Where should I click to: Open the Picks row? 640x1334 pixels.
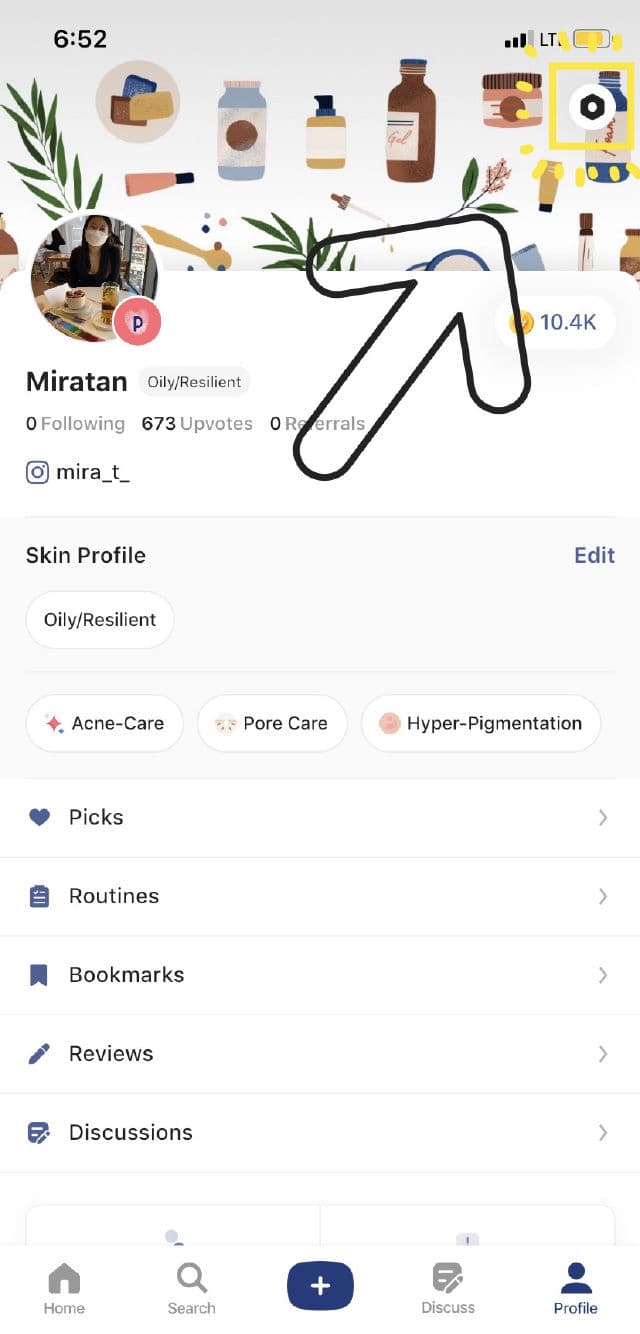pos(320,817)
